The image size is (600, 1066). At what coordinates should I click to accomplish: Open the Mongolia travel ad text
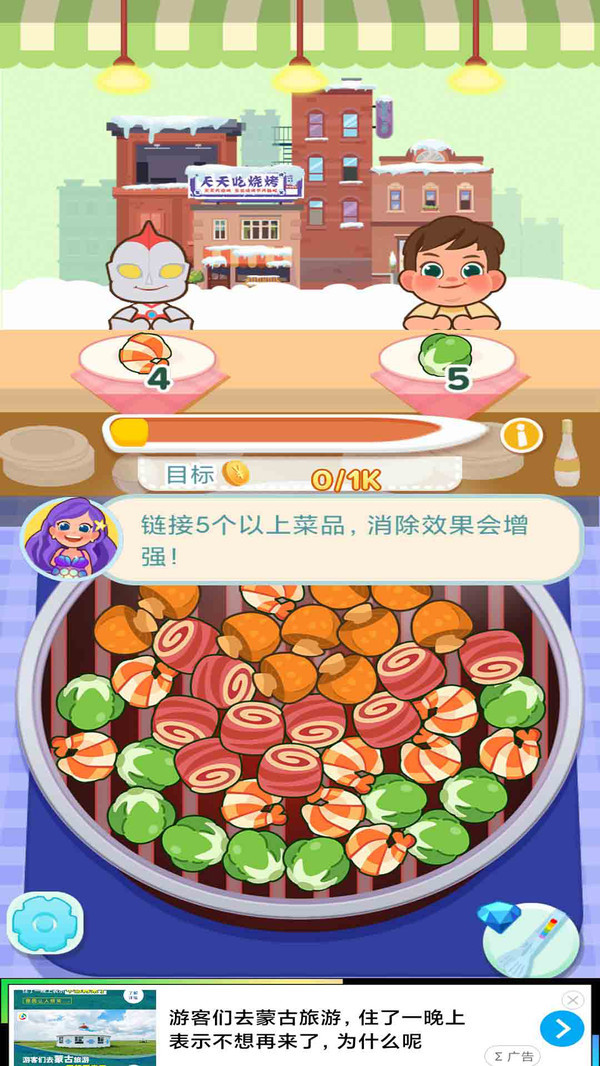coord(316,1029)
